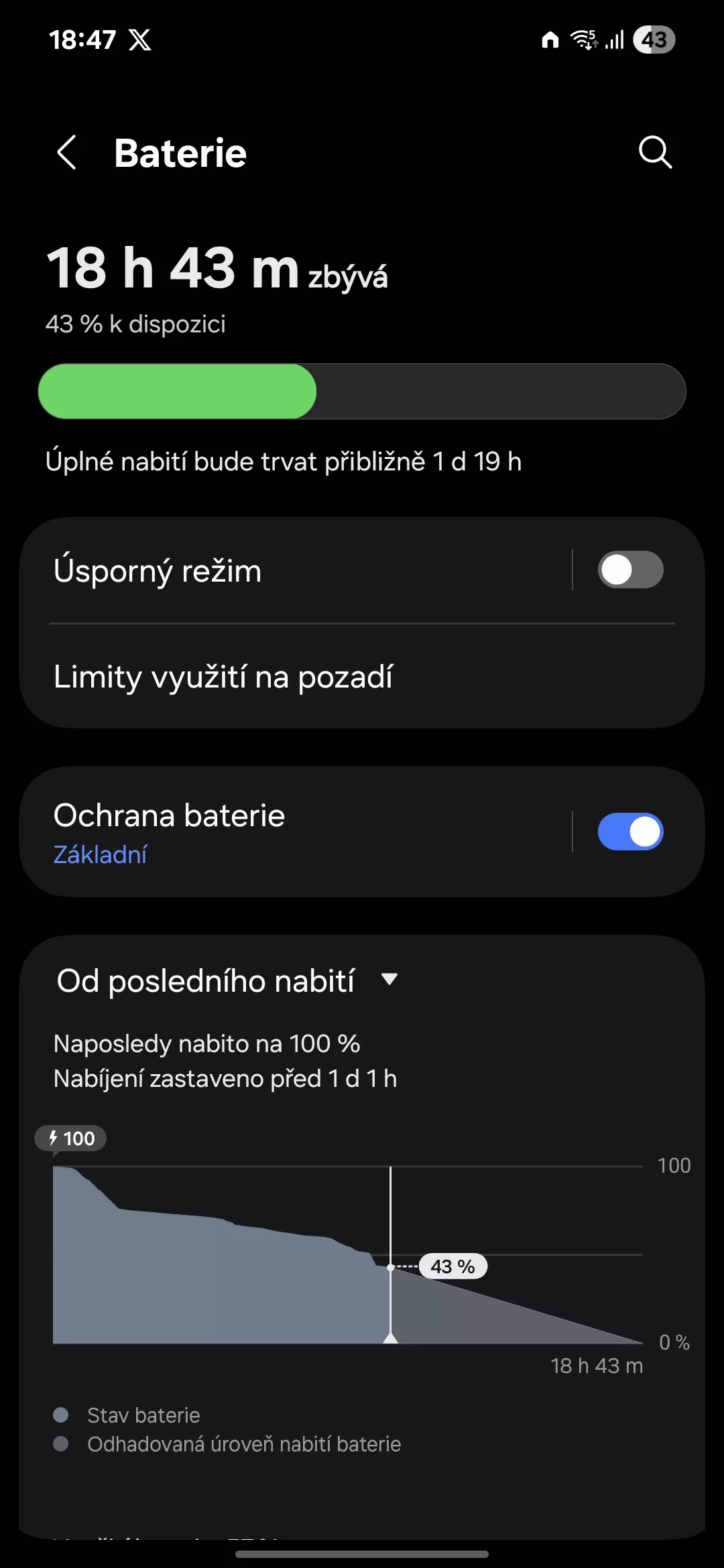Expand the Od posledního nabití dropdown

pos(228,981)
